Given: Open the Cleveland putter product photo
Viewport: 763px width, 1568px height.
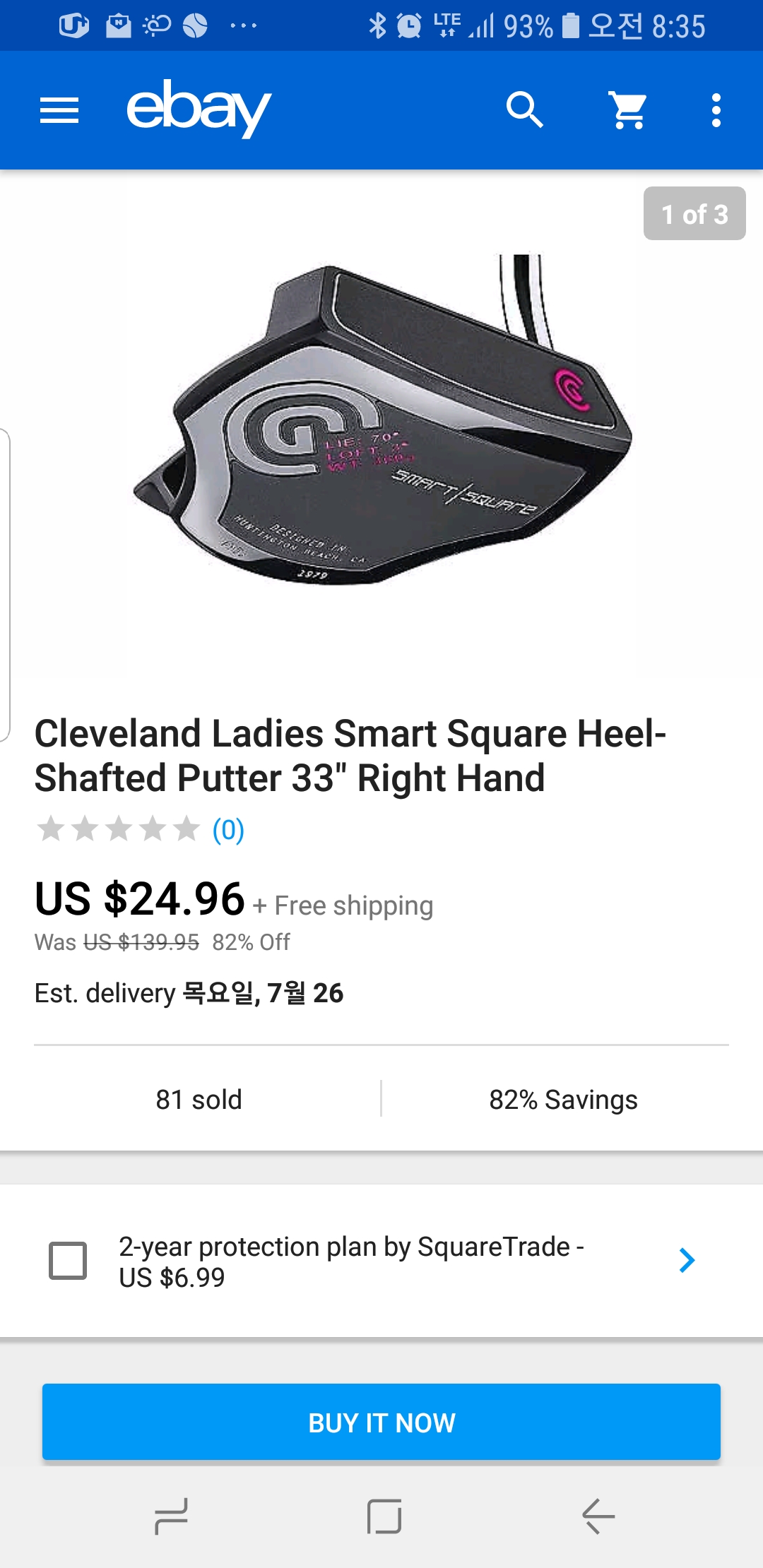Looking at the screenshot, I should (x=381, y=424).
